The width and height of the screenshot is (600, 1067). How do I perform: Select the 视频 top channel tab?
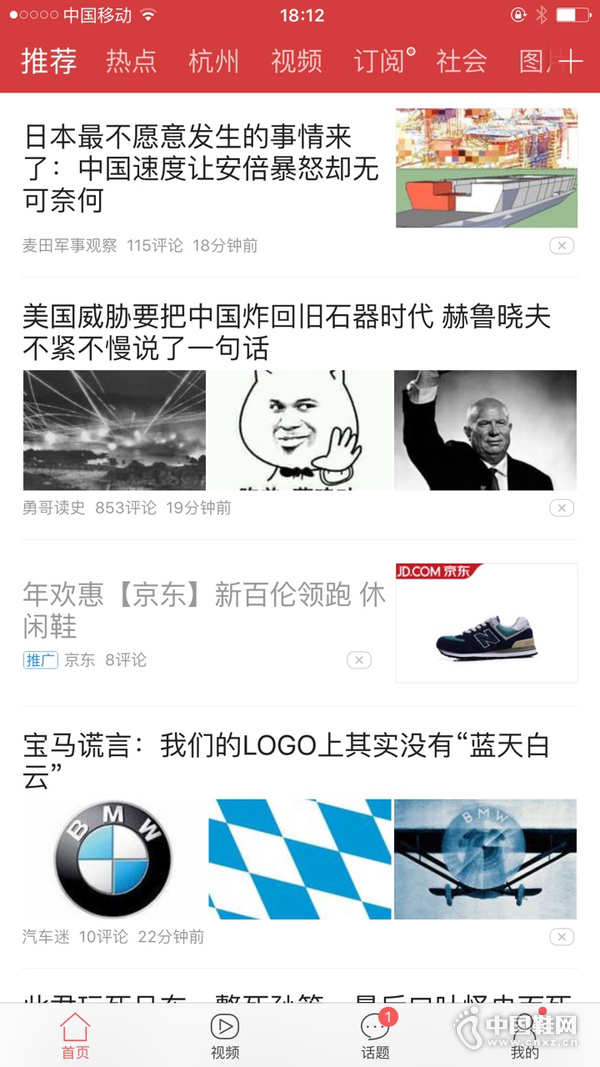pyautogui.click(x=296, y=61)
